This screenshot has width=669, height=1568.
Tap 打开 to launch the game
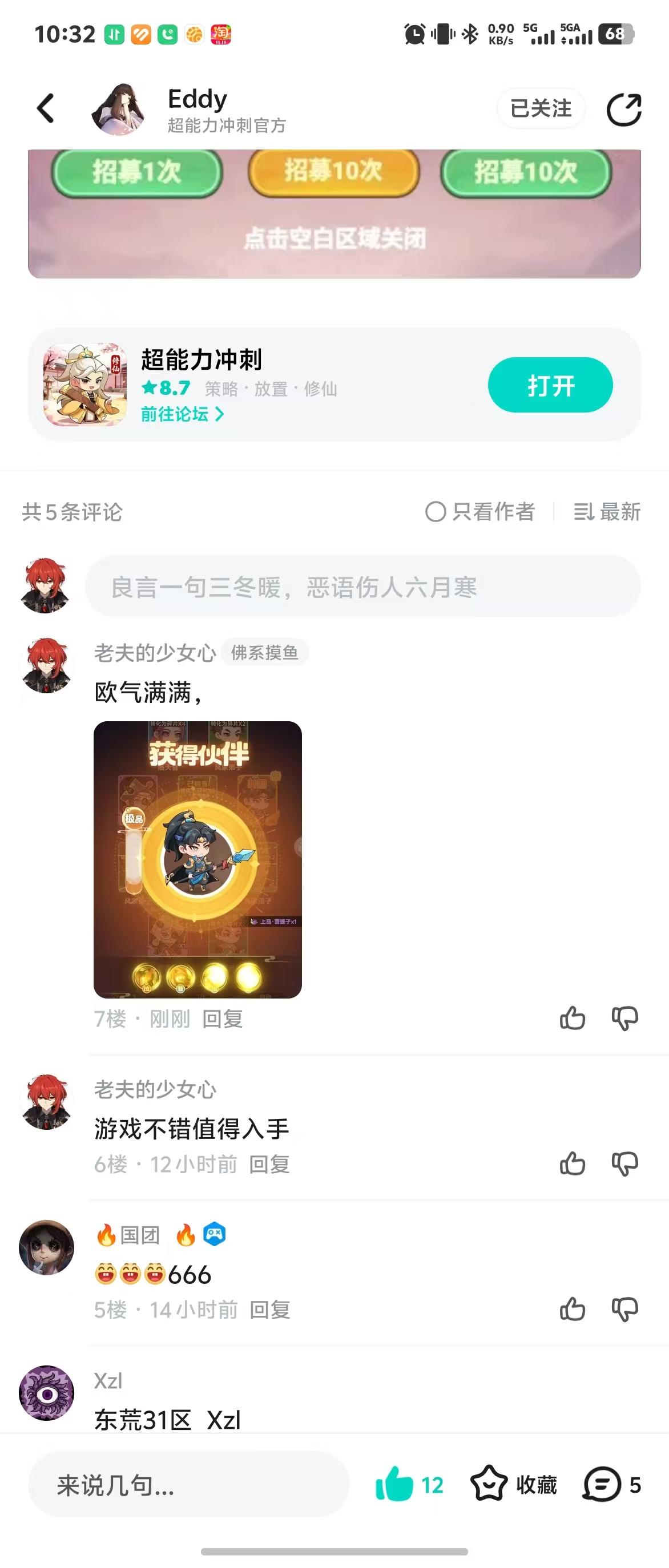[x=550, y=385]
